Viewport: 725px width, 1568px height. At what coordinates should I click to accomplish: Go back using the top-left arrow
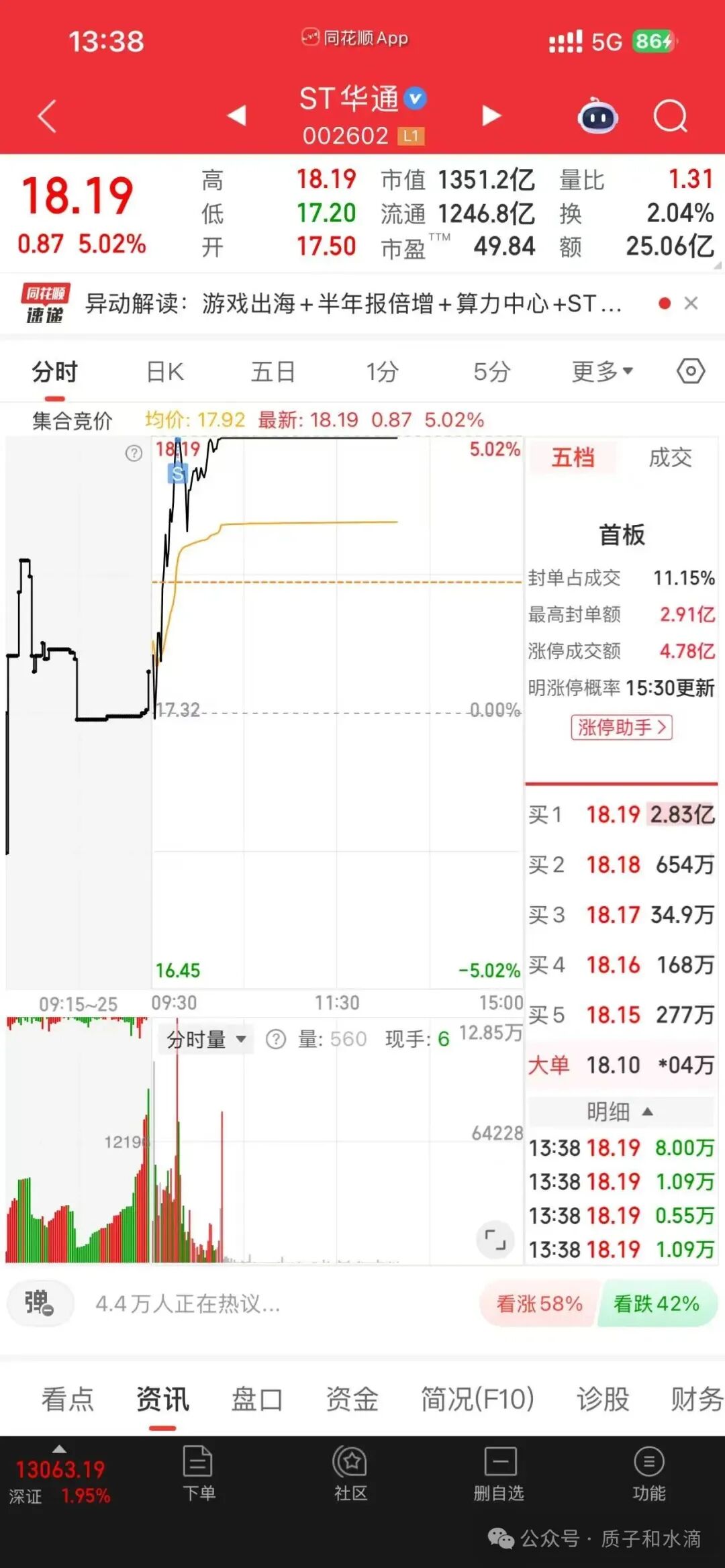[x=47, y=116]
